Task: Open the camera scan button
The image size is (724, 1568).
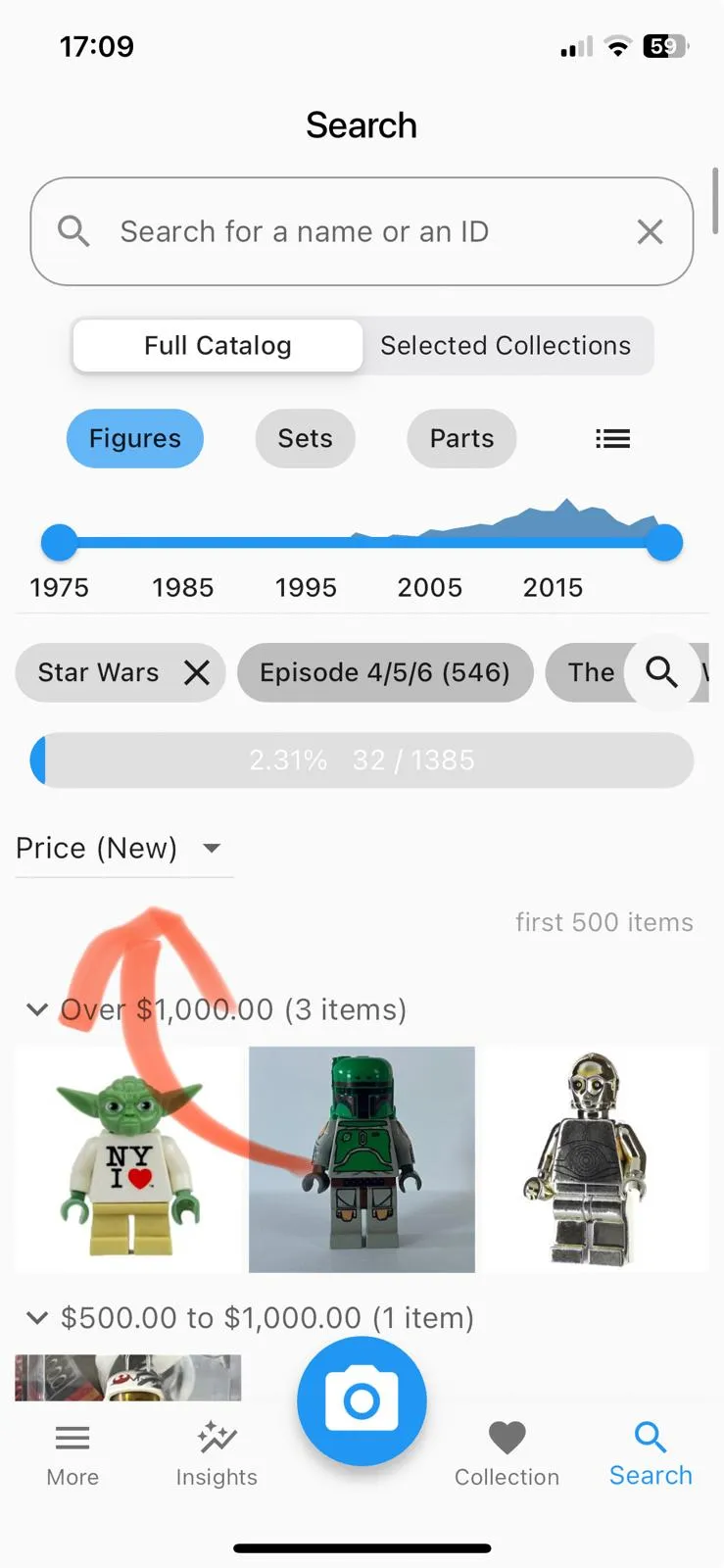Action: [x=362, y=1400]
